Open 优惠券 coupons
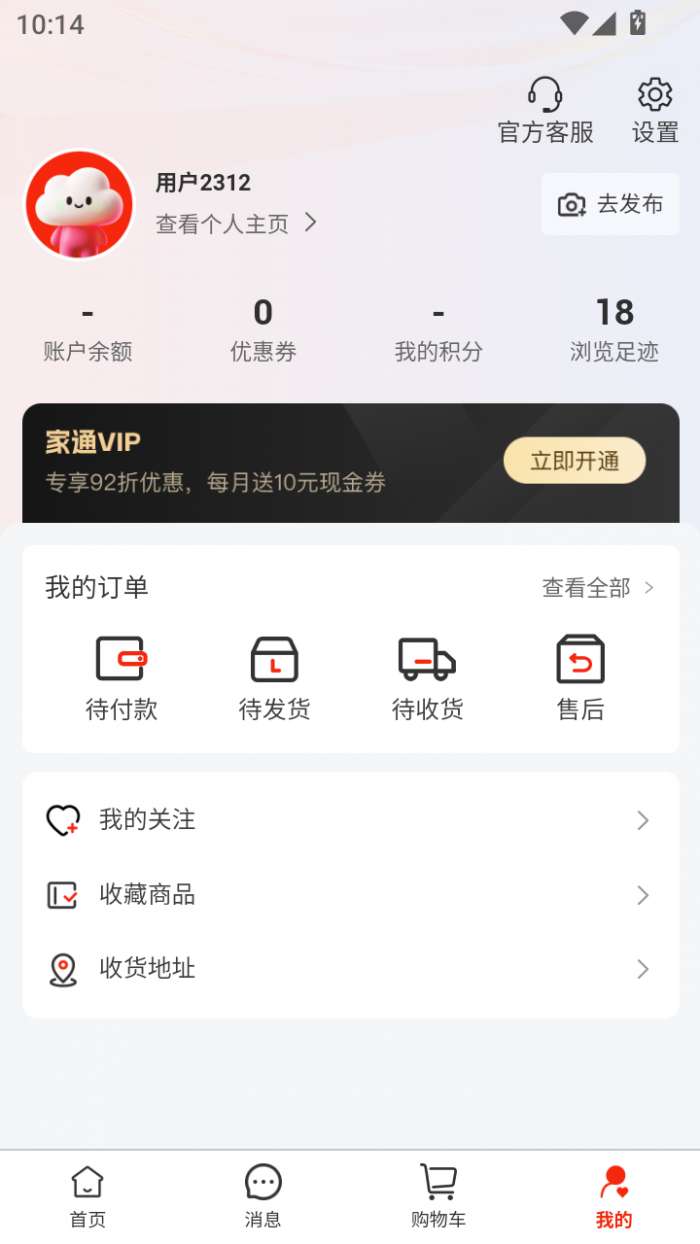Image resolution: width=700 pixels, height=1244 pixels. pyautogui.click(x=263, y=331)
